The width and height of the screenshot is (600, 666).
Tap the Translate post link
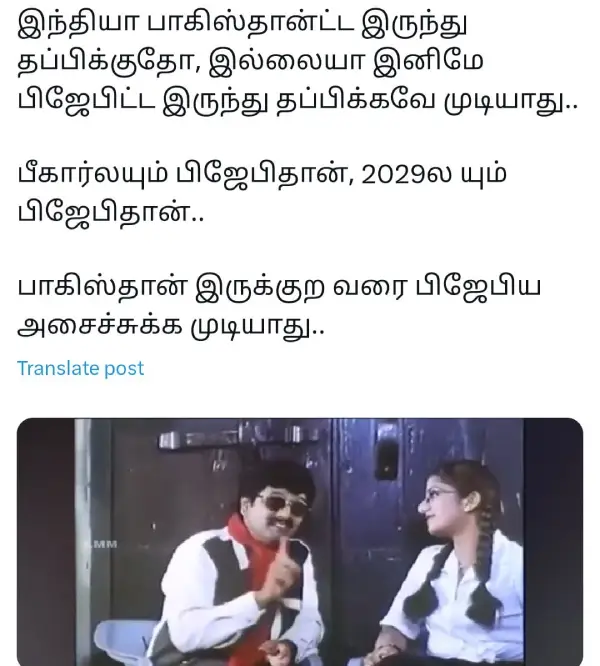pos(80,368)
